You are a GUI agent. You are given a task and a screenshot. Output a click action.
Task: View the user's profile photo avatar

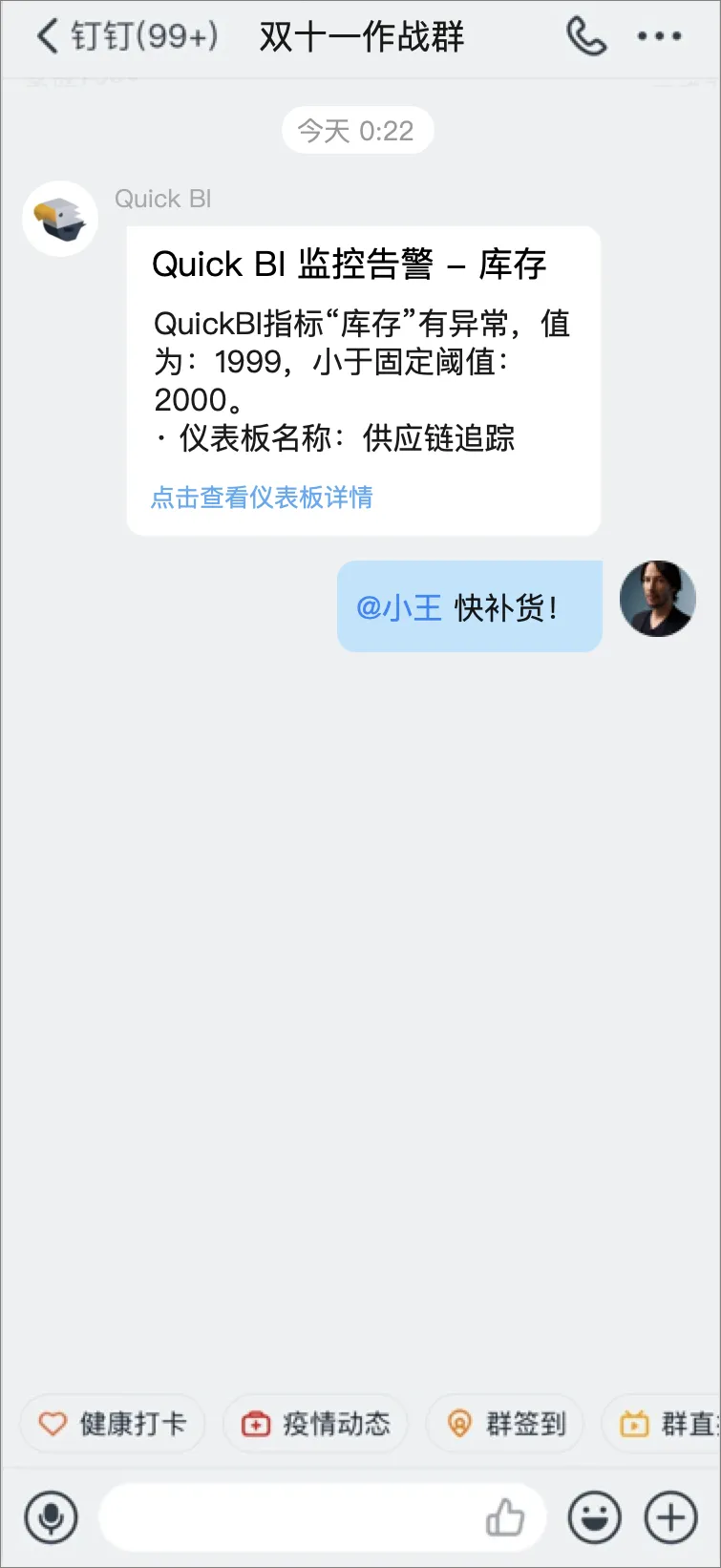click(657, 598)
